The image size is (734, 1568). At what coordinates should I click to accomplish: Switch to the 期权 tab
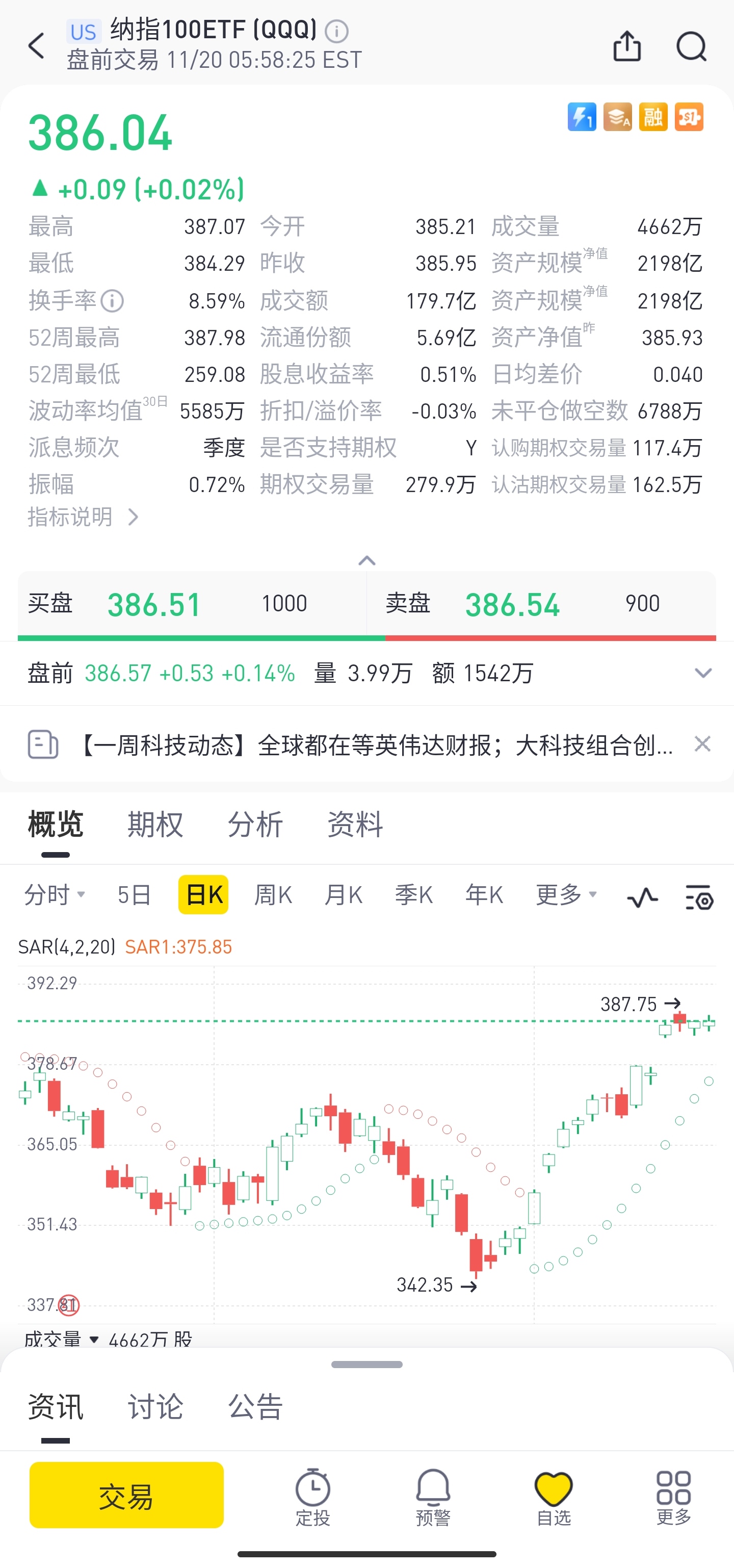(x=155, y=824)
